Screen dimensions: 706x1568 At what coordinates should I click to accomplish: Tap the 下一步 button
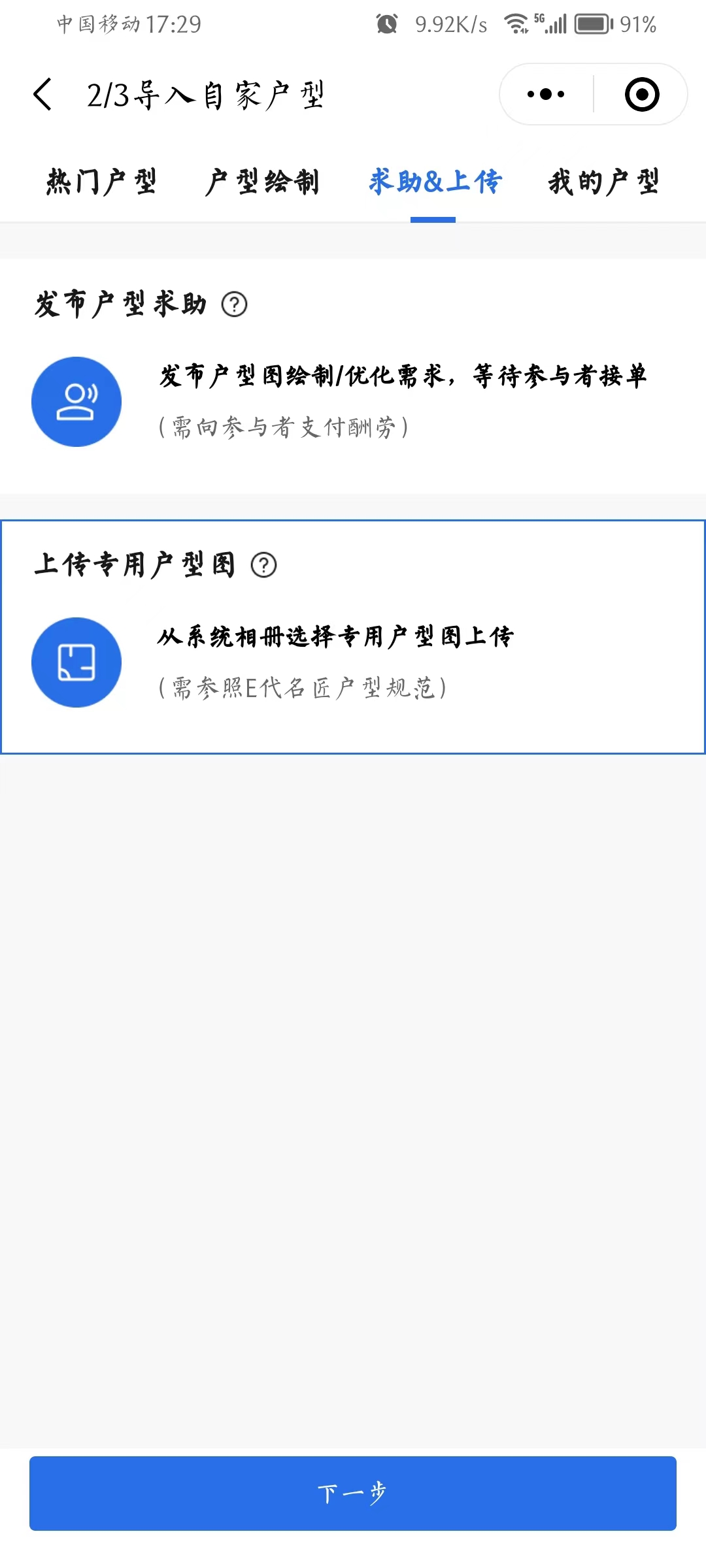(353, 1494)
